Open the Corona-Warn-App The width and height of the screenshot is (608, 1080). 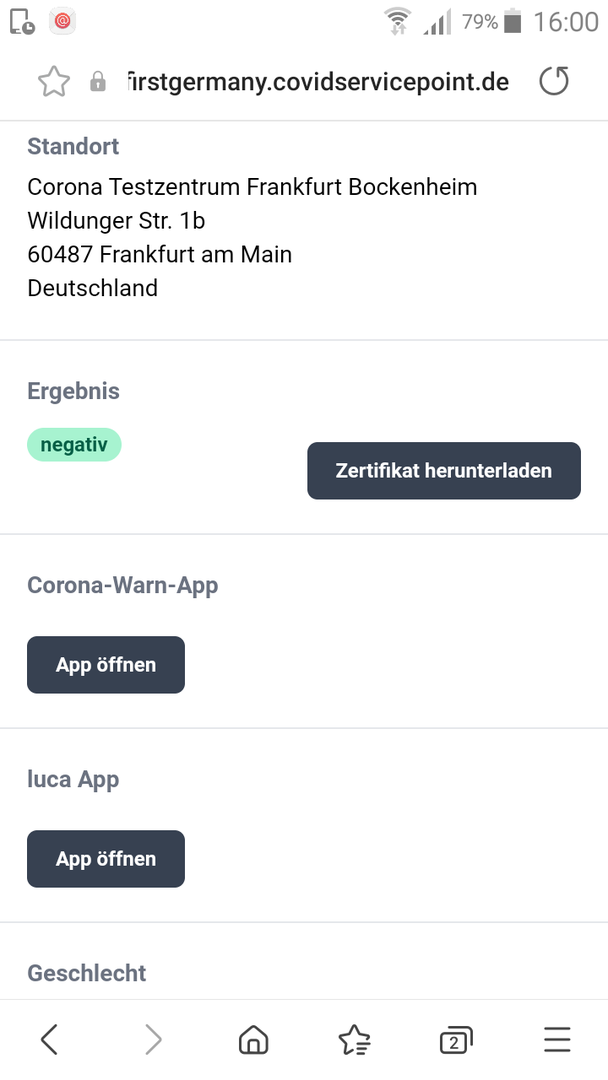coord(106,665)
